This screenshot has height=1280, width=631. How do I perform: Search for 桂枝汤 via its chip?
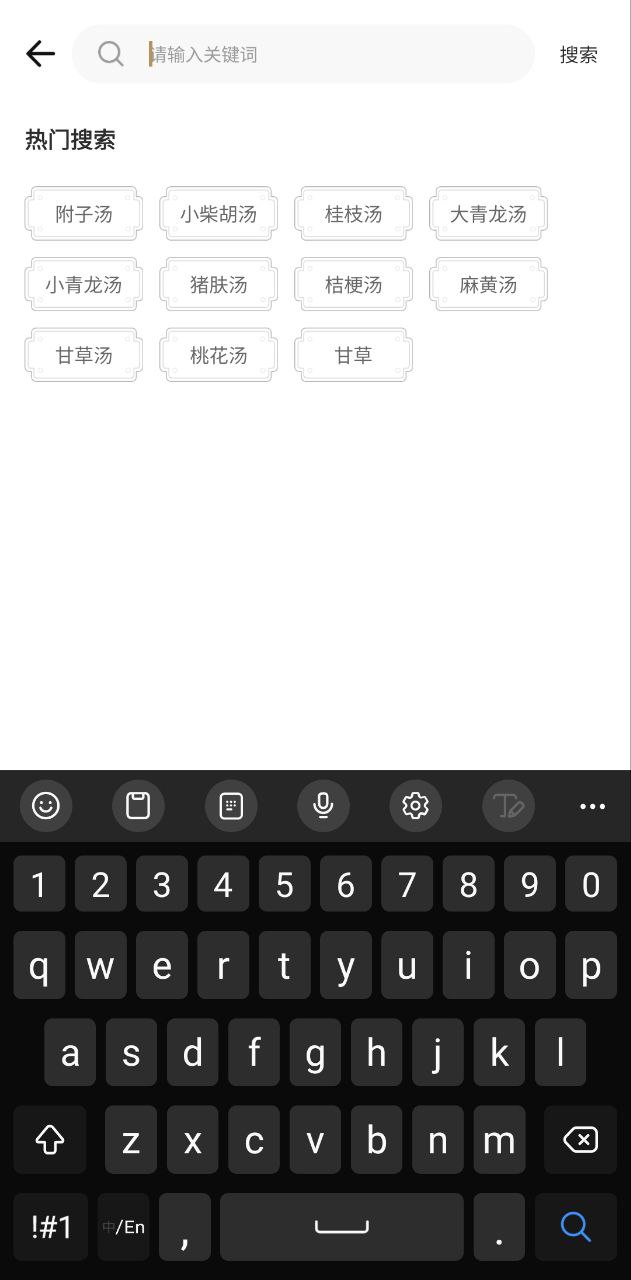(353, 214)
